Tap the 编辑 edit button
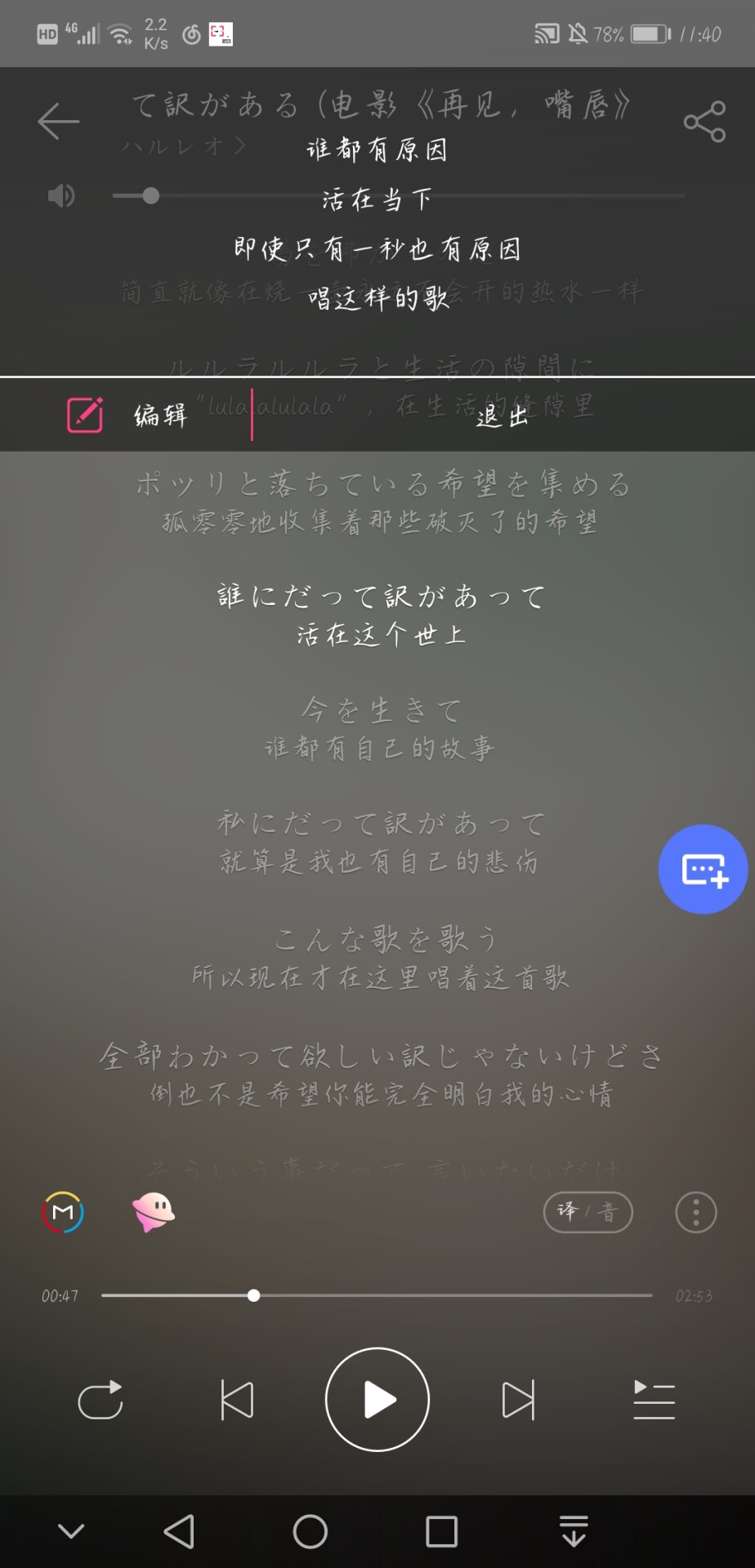This screenshot has width=755, height=1568. coord(127,415)
